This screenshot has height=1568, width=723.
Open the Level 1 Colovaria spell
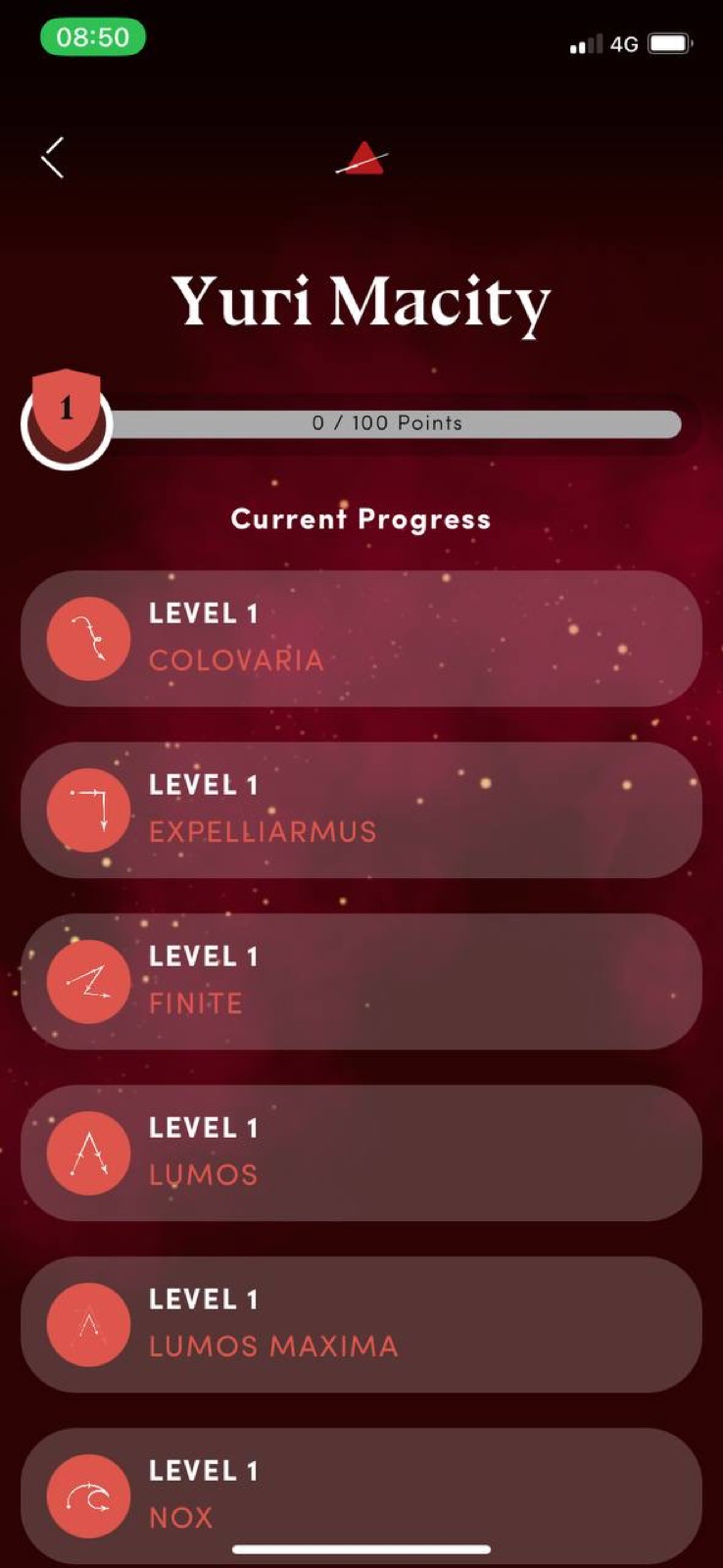[x=361, y=638]
